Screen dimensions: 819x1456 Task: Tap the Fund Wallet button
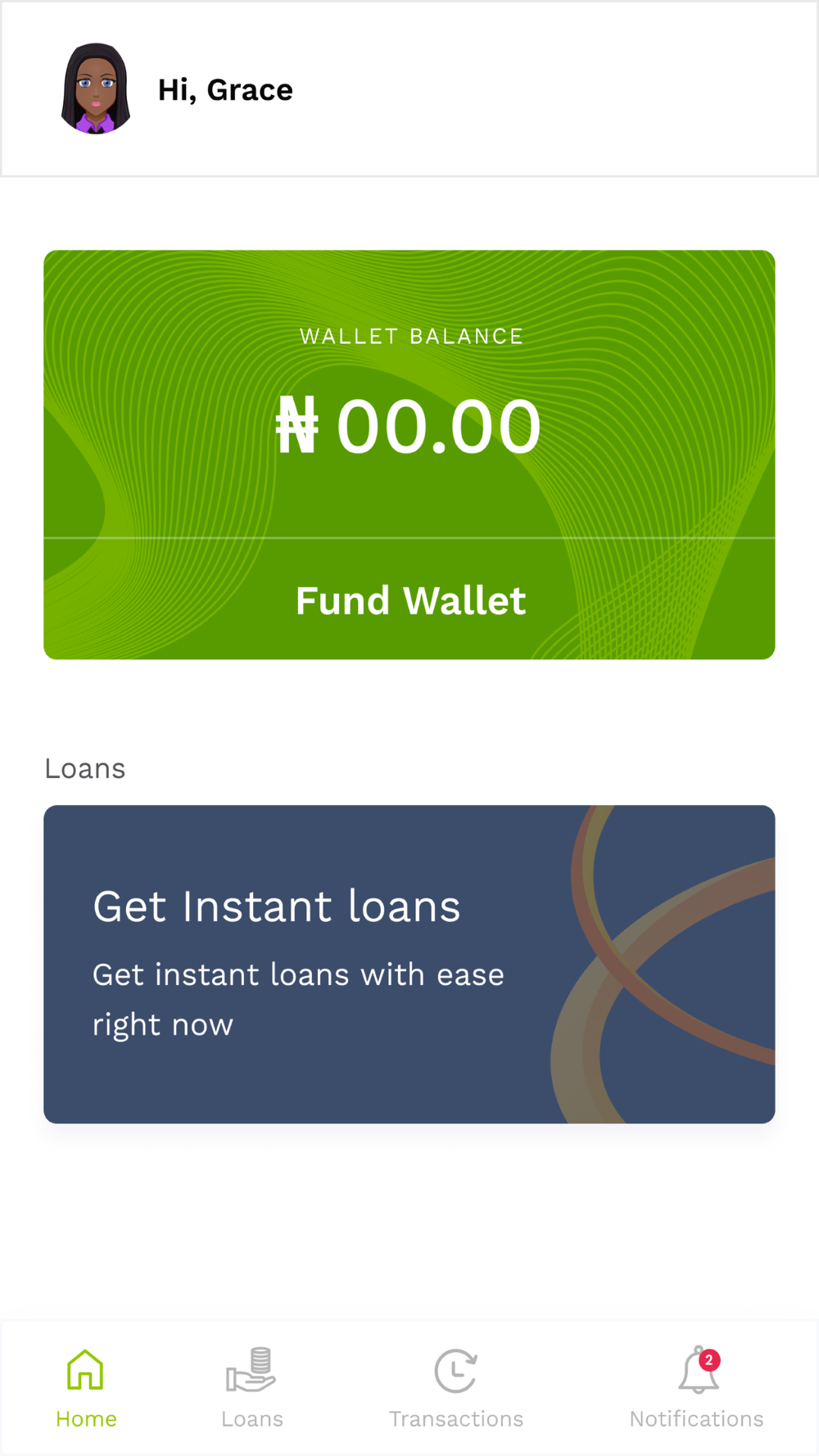point(409,599)
